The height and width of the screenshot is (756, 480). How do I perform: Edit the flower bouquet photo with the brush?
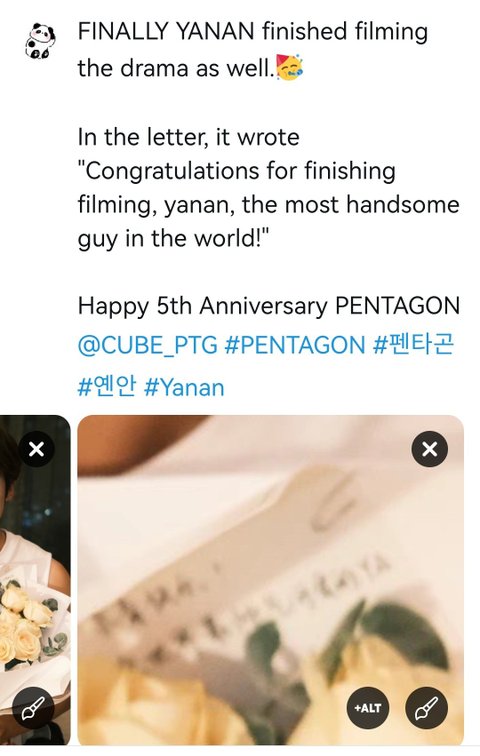(33, 708)
